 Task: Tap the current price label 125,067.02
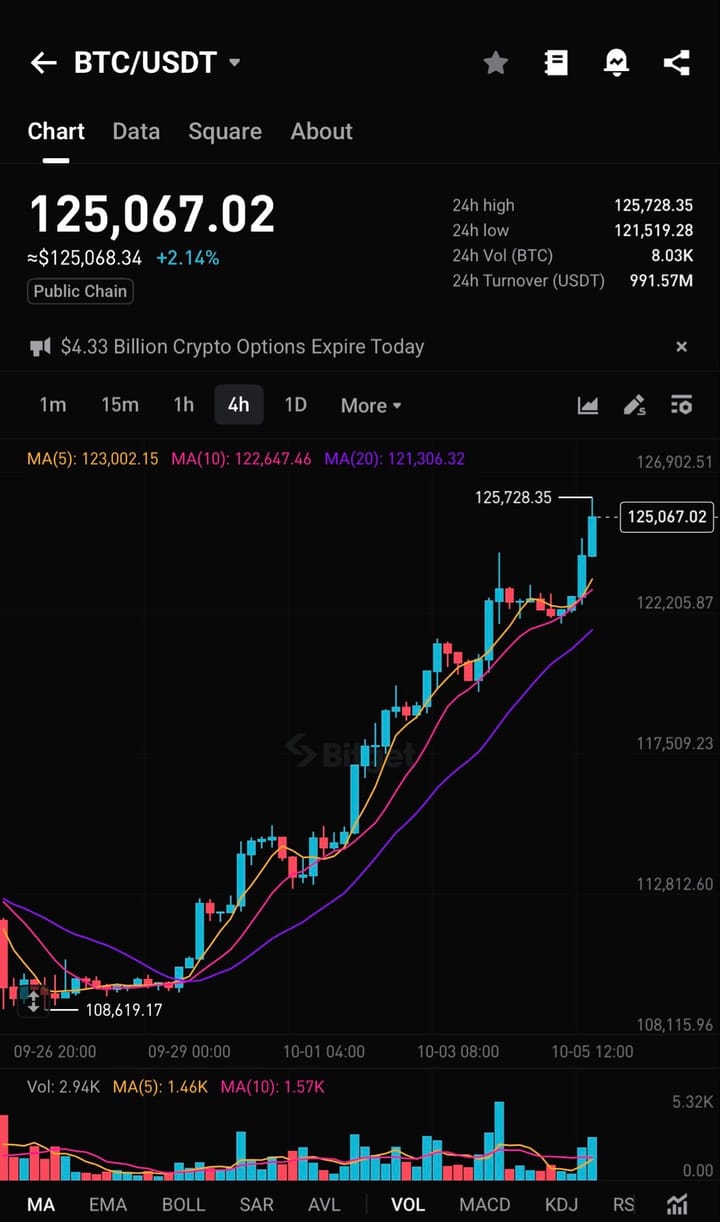pos(667,517)
